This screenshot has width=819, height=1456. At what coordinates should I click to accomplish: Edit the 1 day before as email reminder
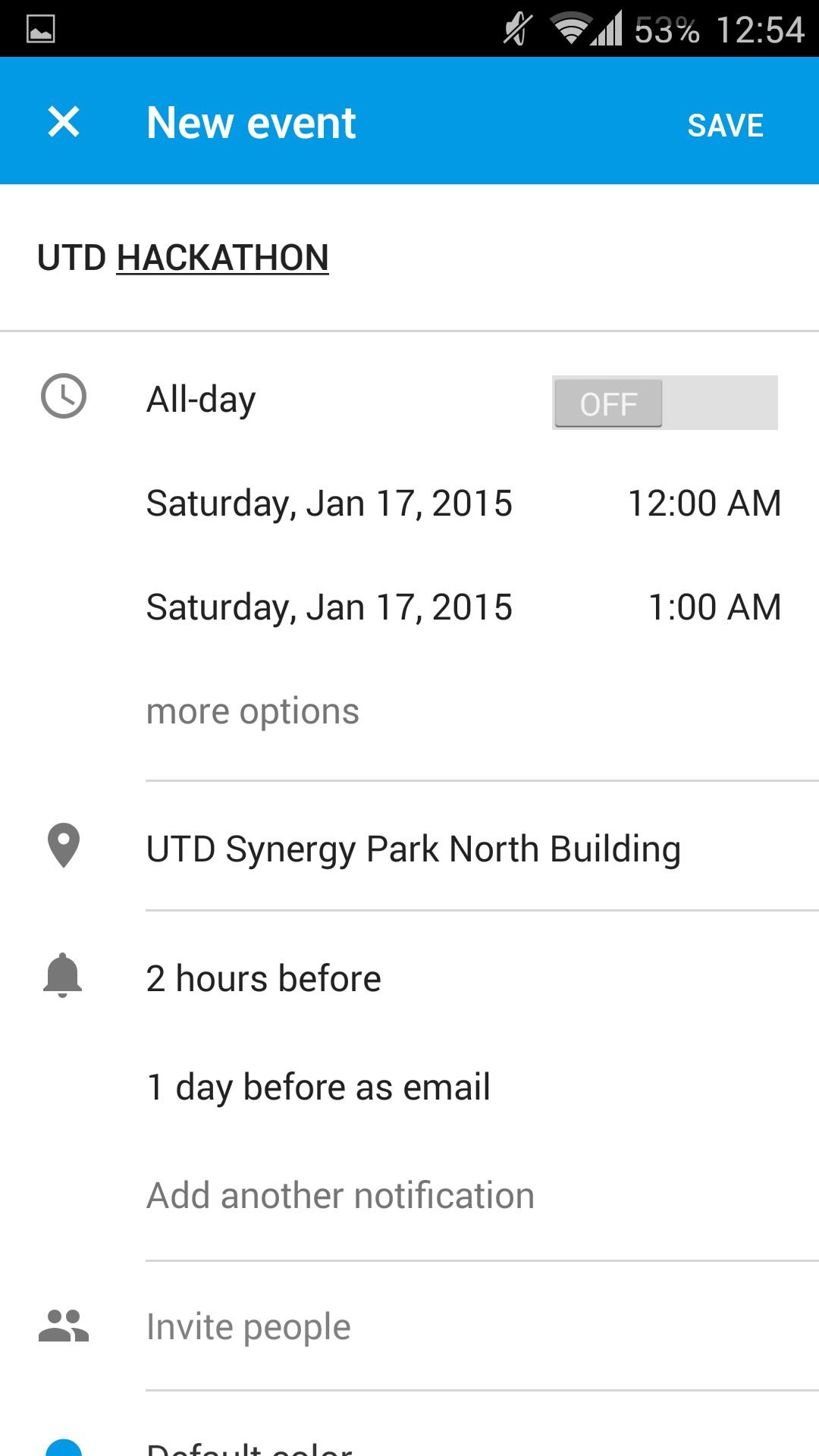pos(318,1087)
